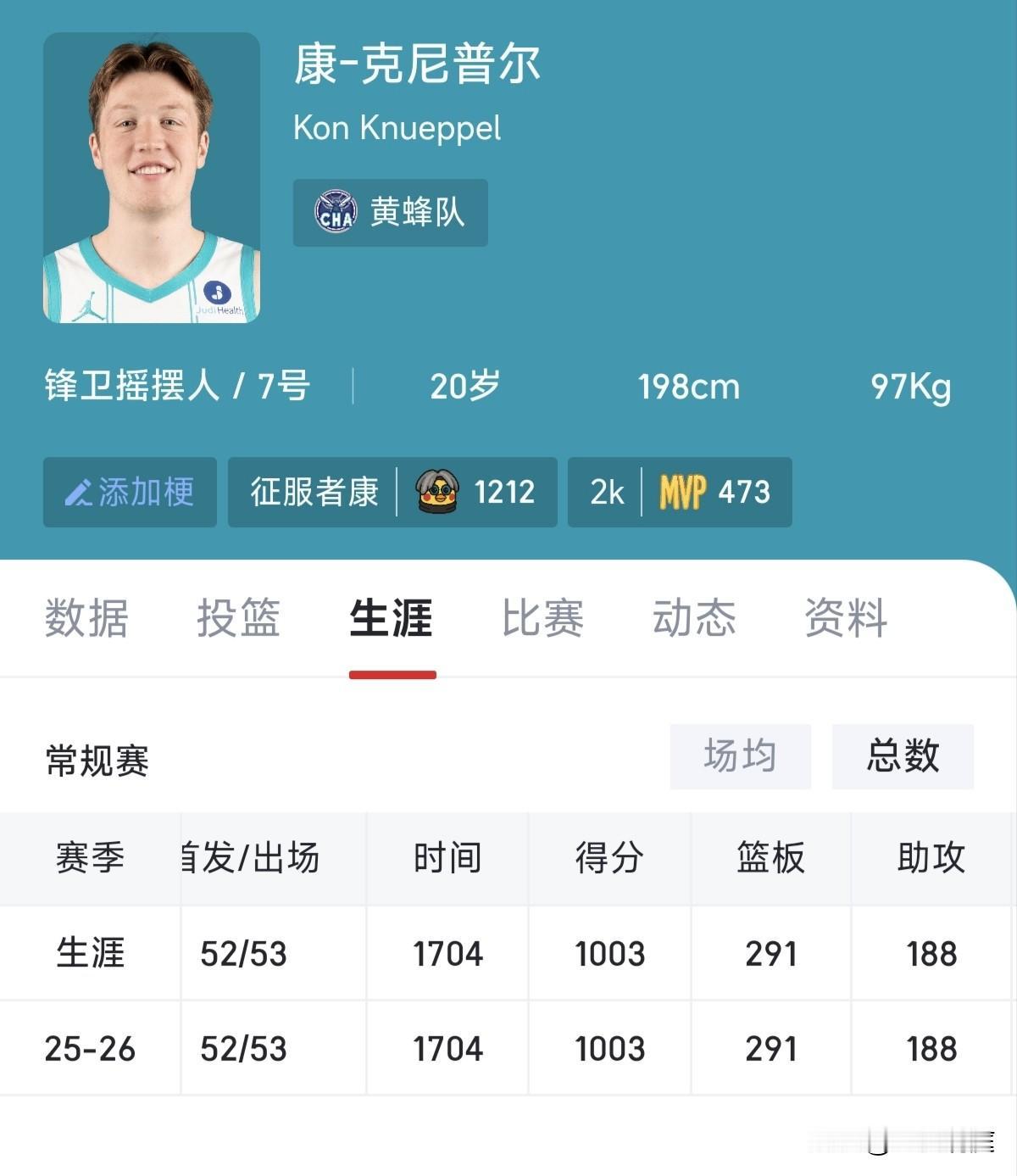Screen dimensions: 1017x1176
Task: Open the player photo of Kon Knueppel
Action: click(151, 178)
